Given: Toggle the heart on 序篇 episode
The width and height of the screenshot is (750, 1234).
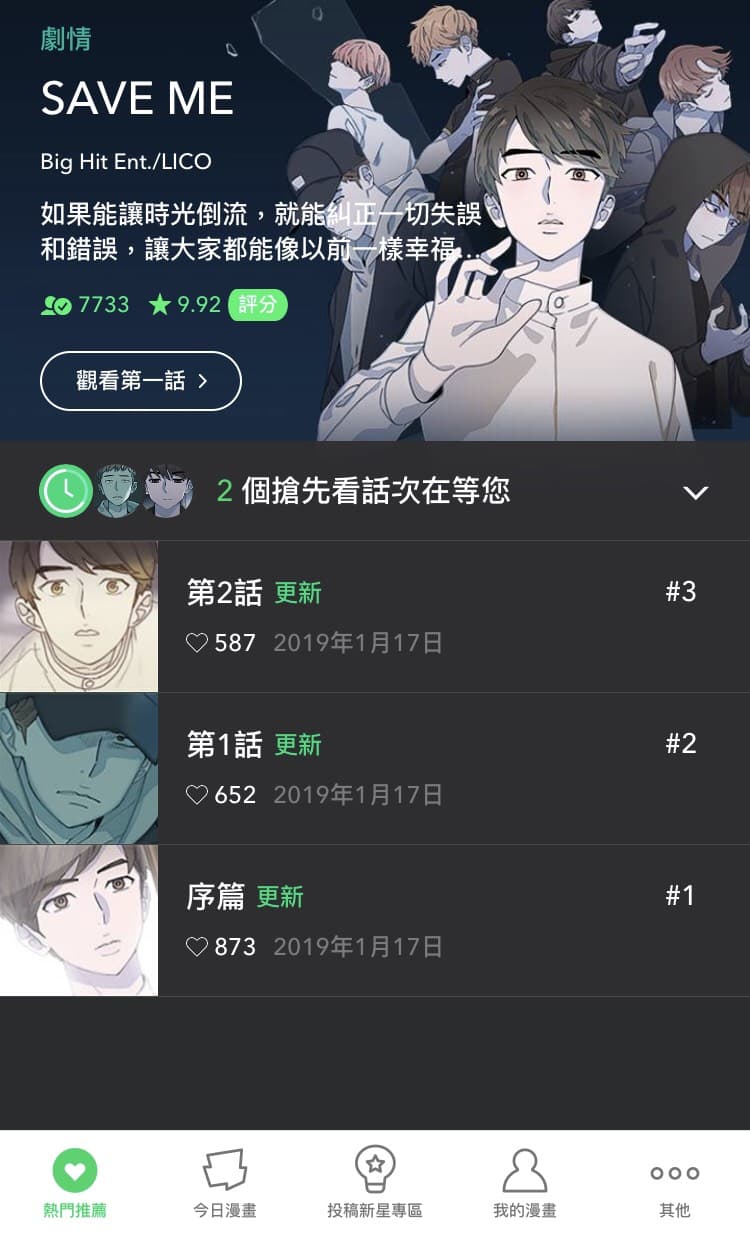Looking at the screenshot, I should [198, 946].
